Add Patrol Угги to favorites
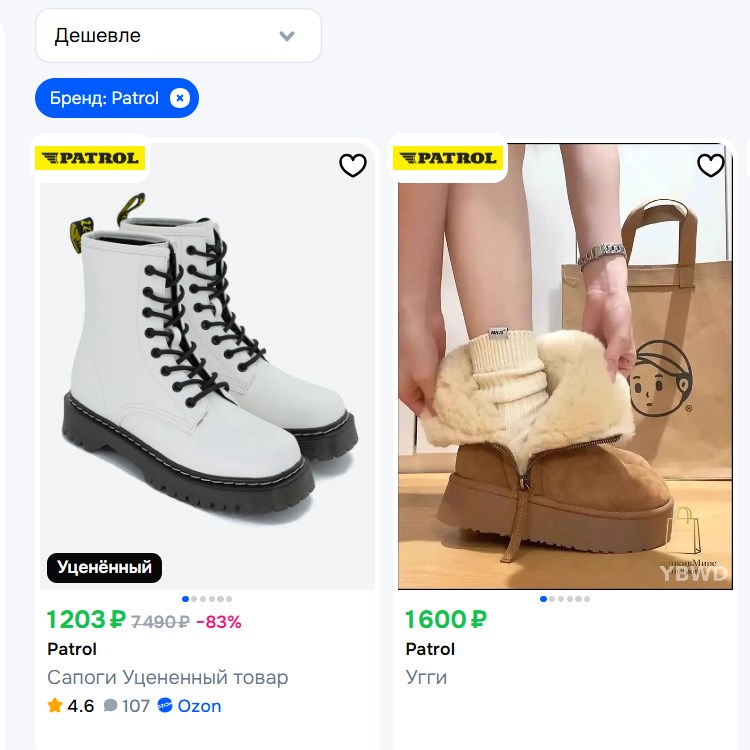The height and width of the screenshot is (750, 750). point(710,166)
